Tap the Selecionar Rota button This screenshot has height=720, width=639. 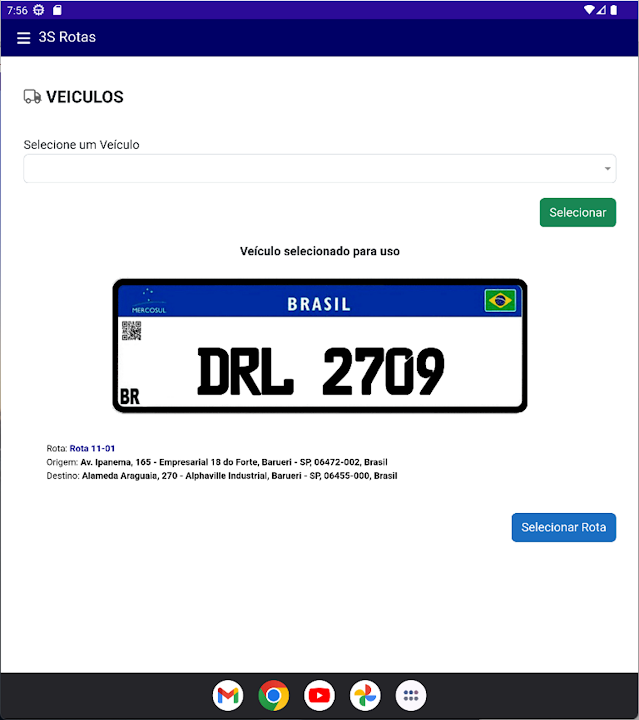(563, 528)
